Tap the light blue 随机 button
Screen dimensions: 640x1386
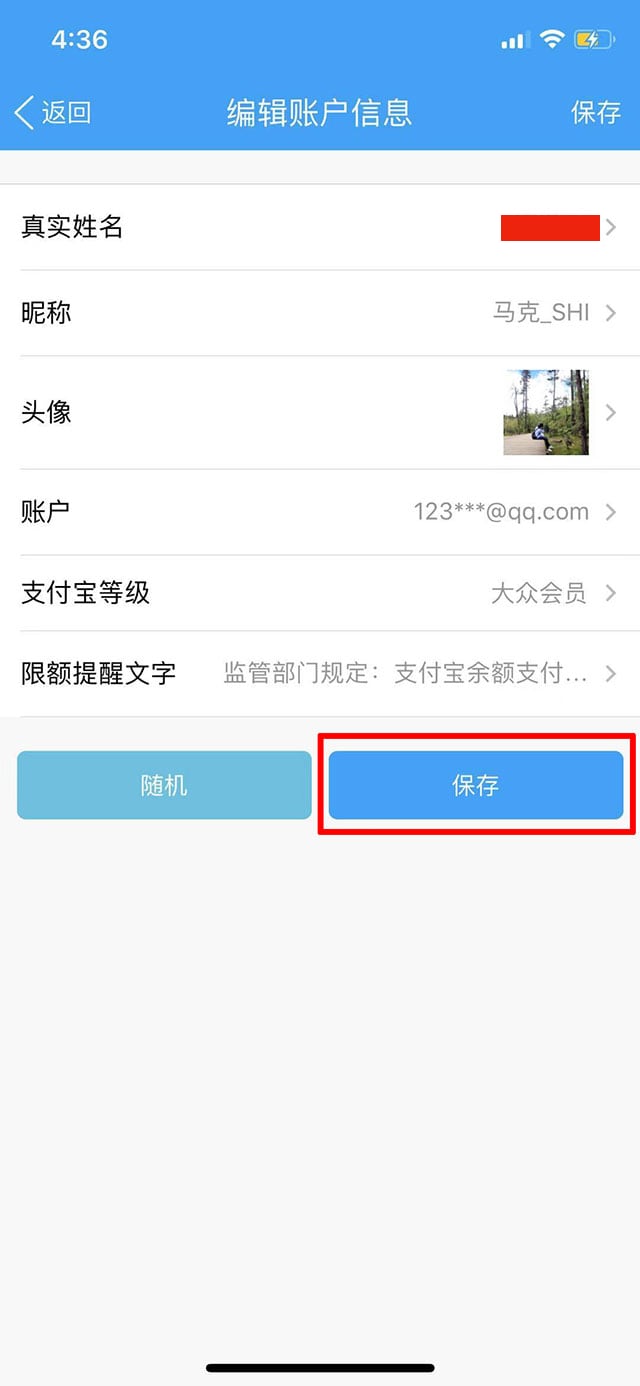pyautogui.click(x=164, y=785)
